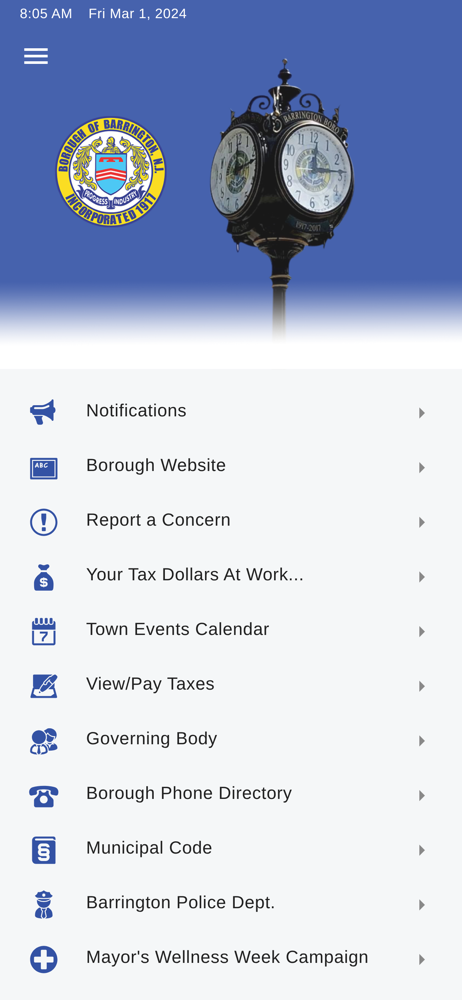
Task: Open the Governing Body section
Action: click(231, 740)
